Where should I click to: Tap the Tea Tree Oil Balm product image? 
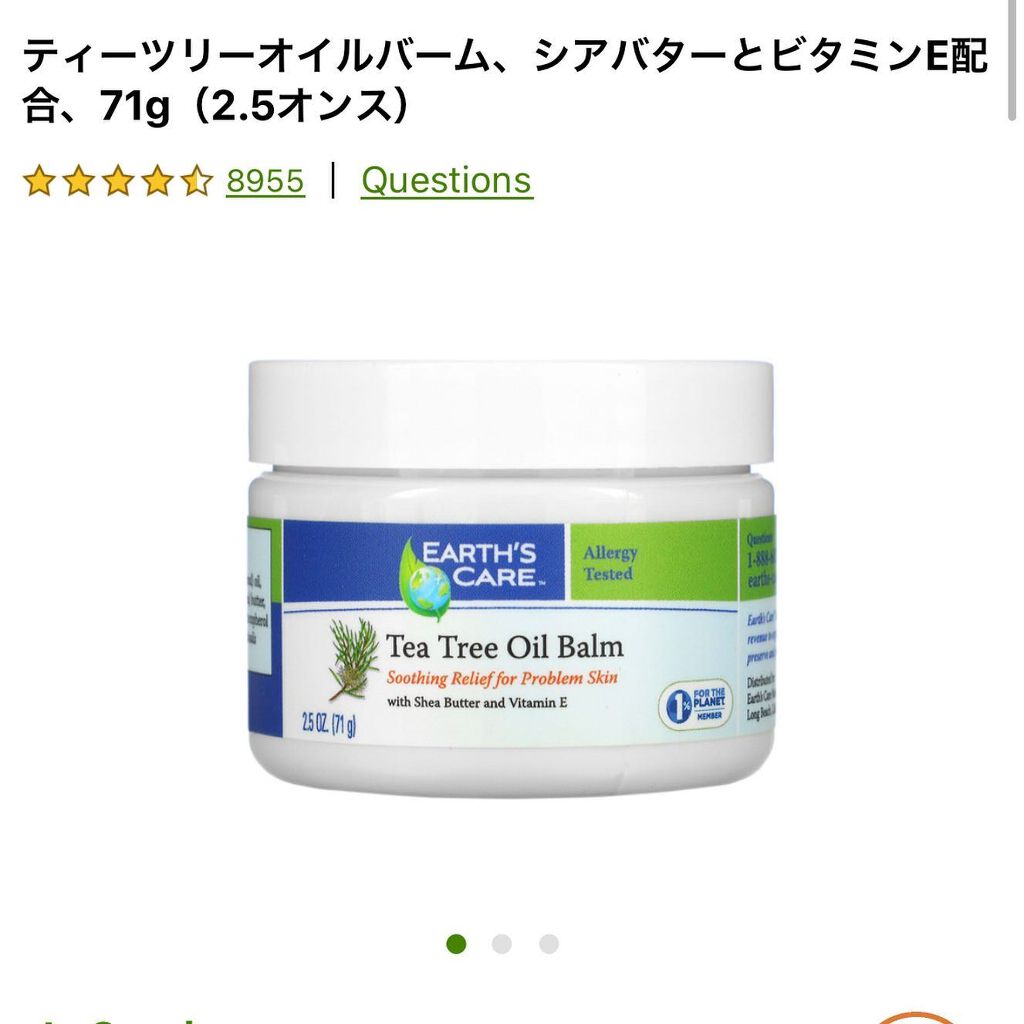510,580
